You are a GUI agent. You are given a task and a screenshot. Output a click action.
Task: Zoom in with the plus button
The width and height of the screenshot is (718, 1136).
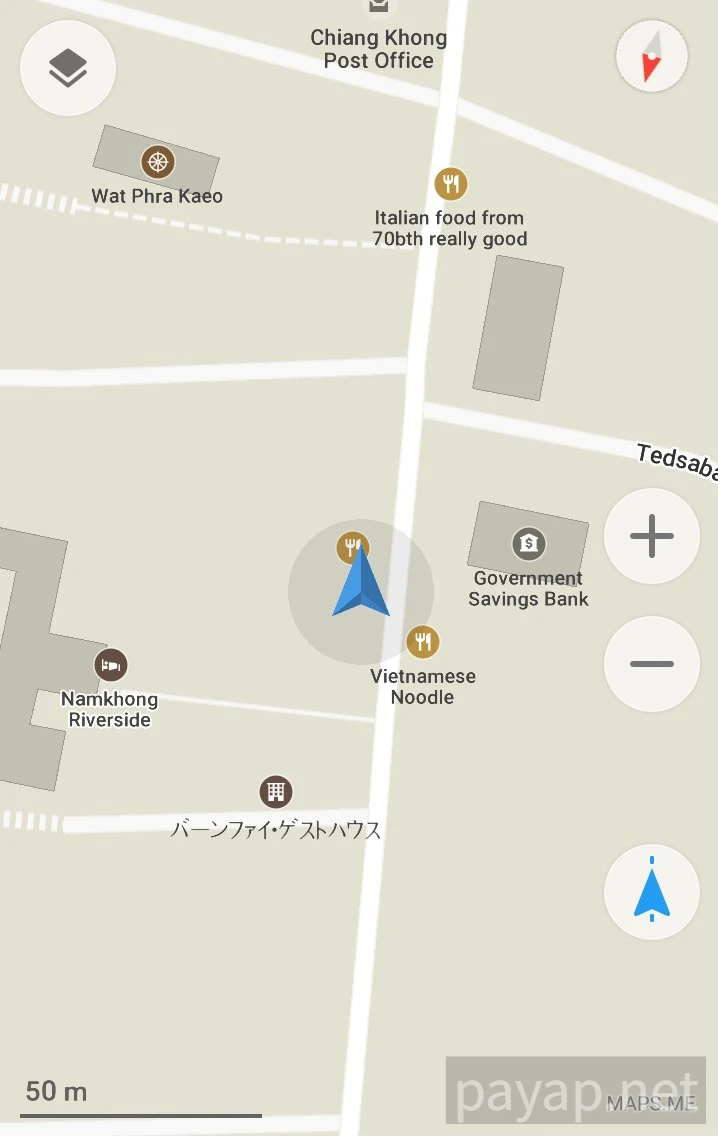click(x=652, y=537)
